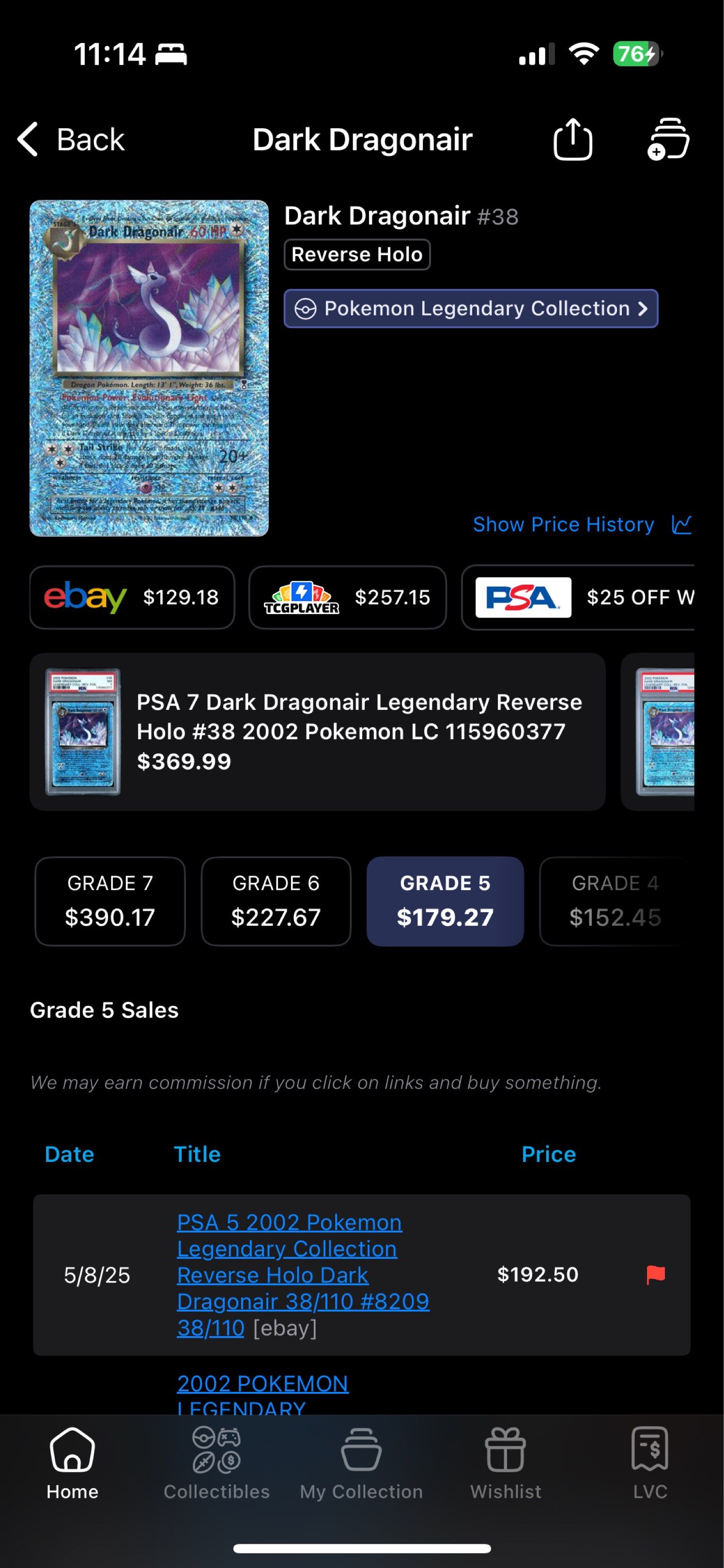Share the Dark Dragonair card
The height and width of the screenshot is (1568, 724).
pos(571,139)
